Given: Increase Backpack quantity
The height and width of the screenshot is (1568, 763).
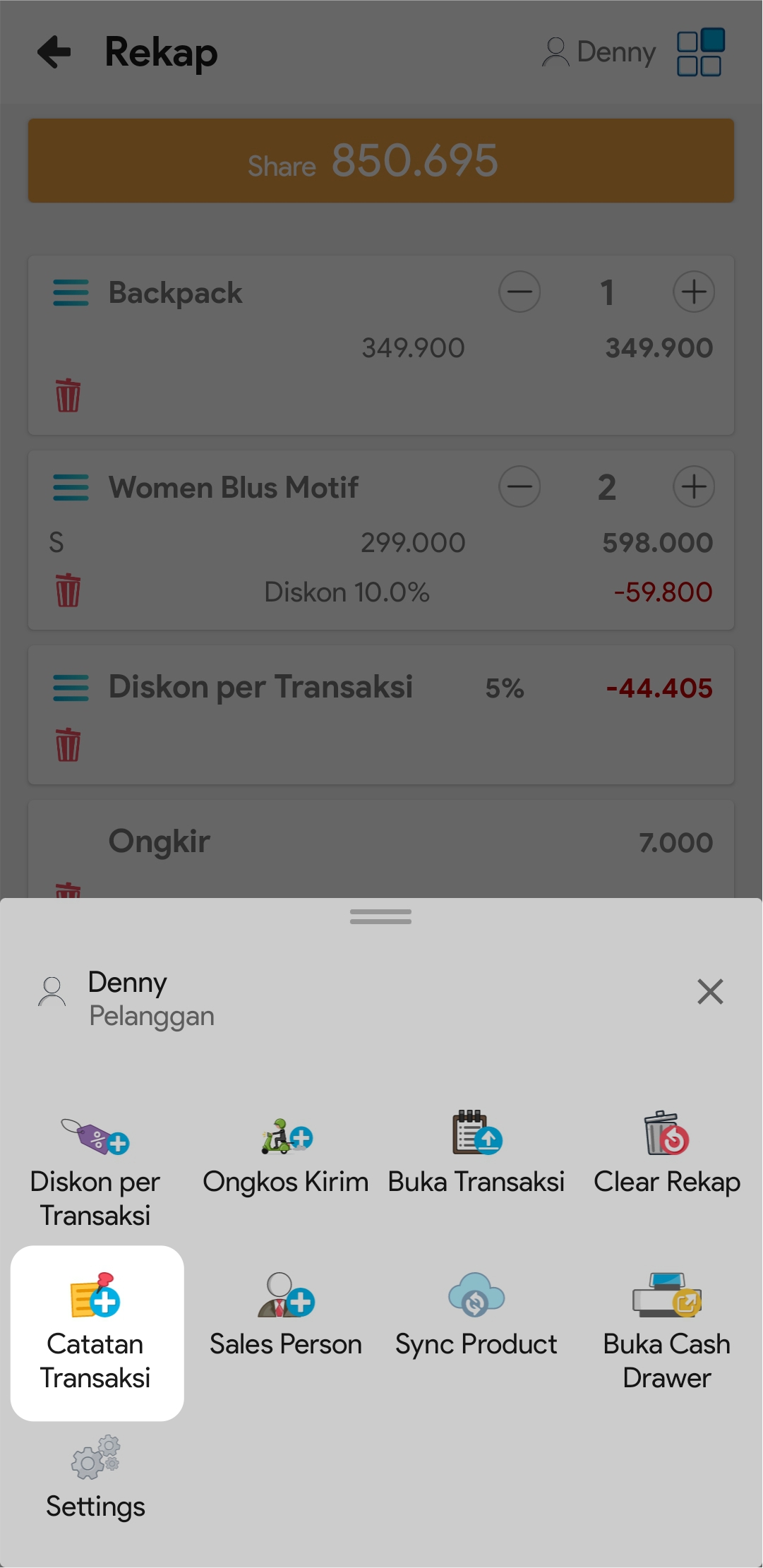Looking at the screenshot, I should click(694, 292).
